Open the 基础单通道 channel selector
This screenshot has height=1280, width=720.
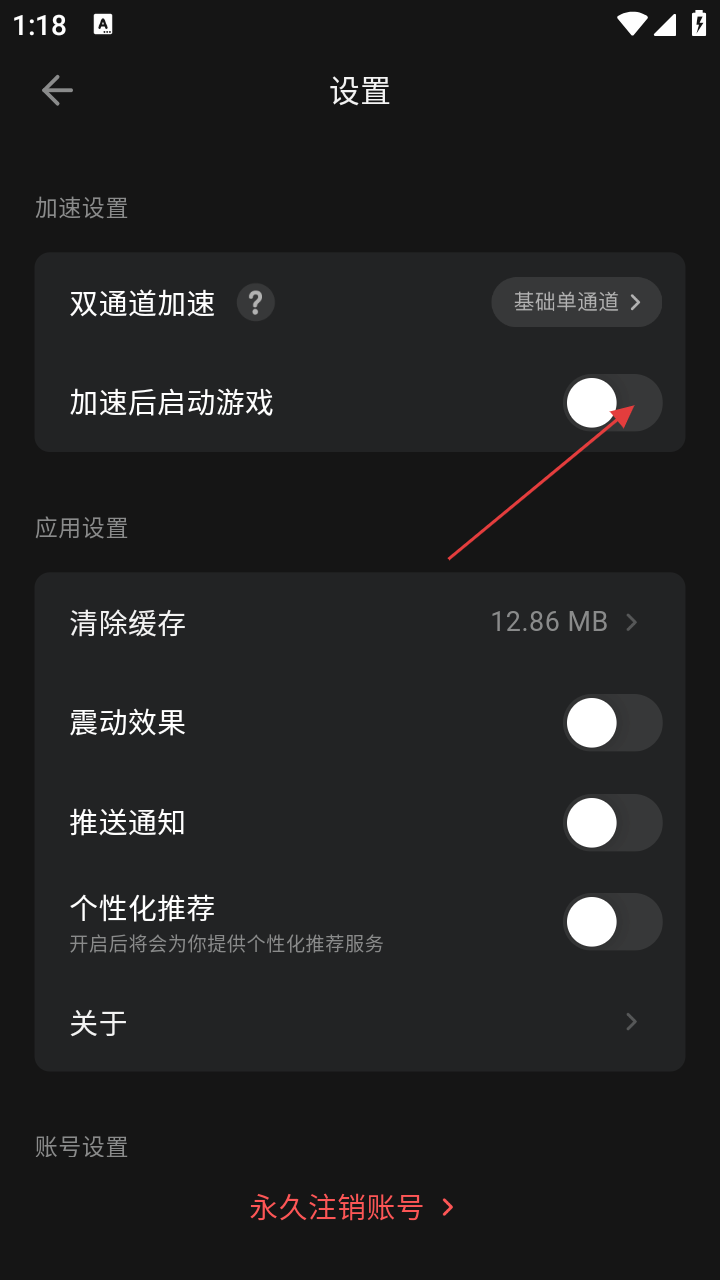pos(576,302)
